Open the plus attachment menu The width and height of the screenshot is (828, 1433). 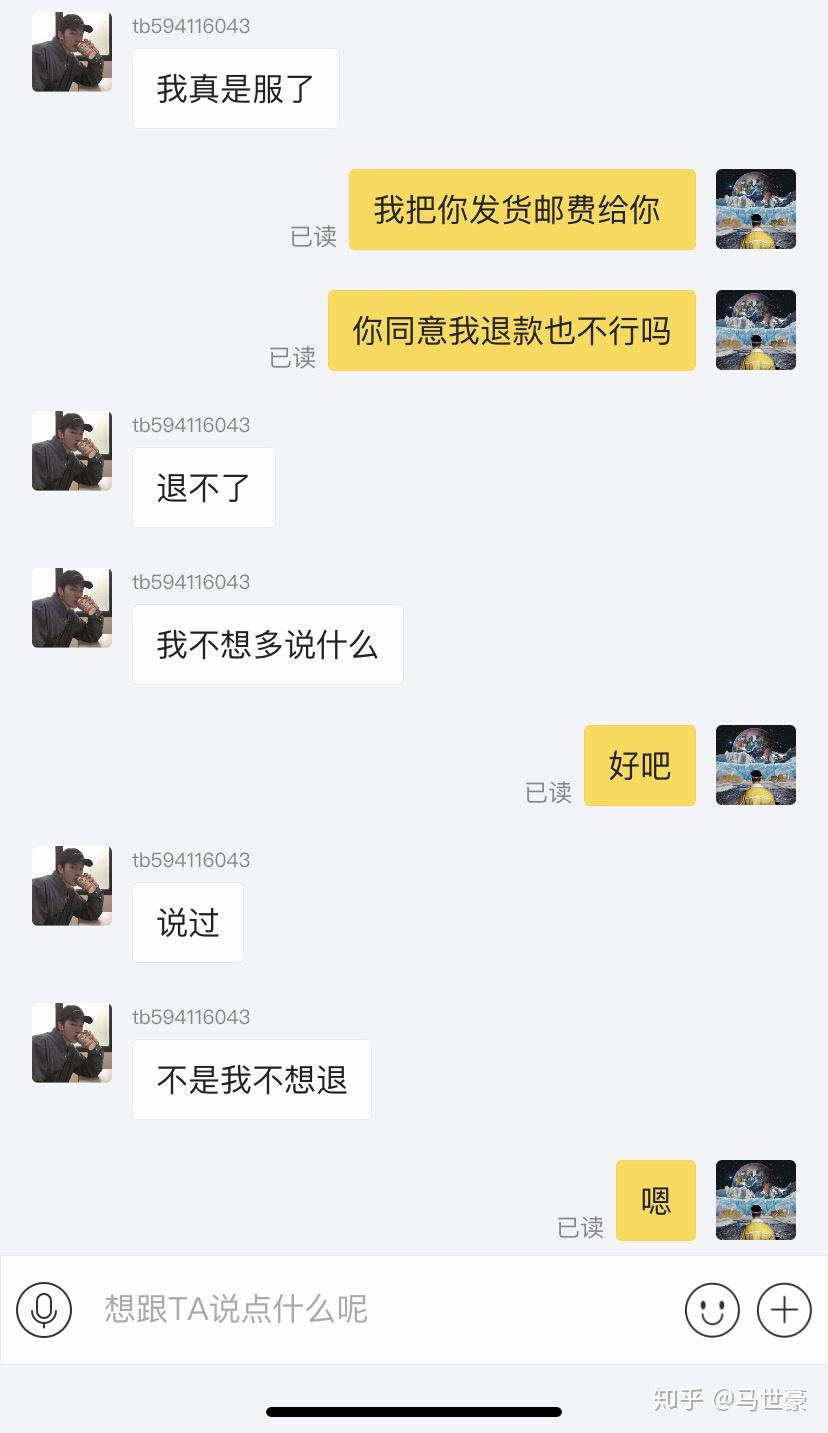tap(784, 1309)
